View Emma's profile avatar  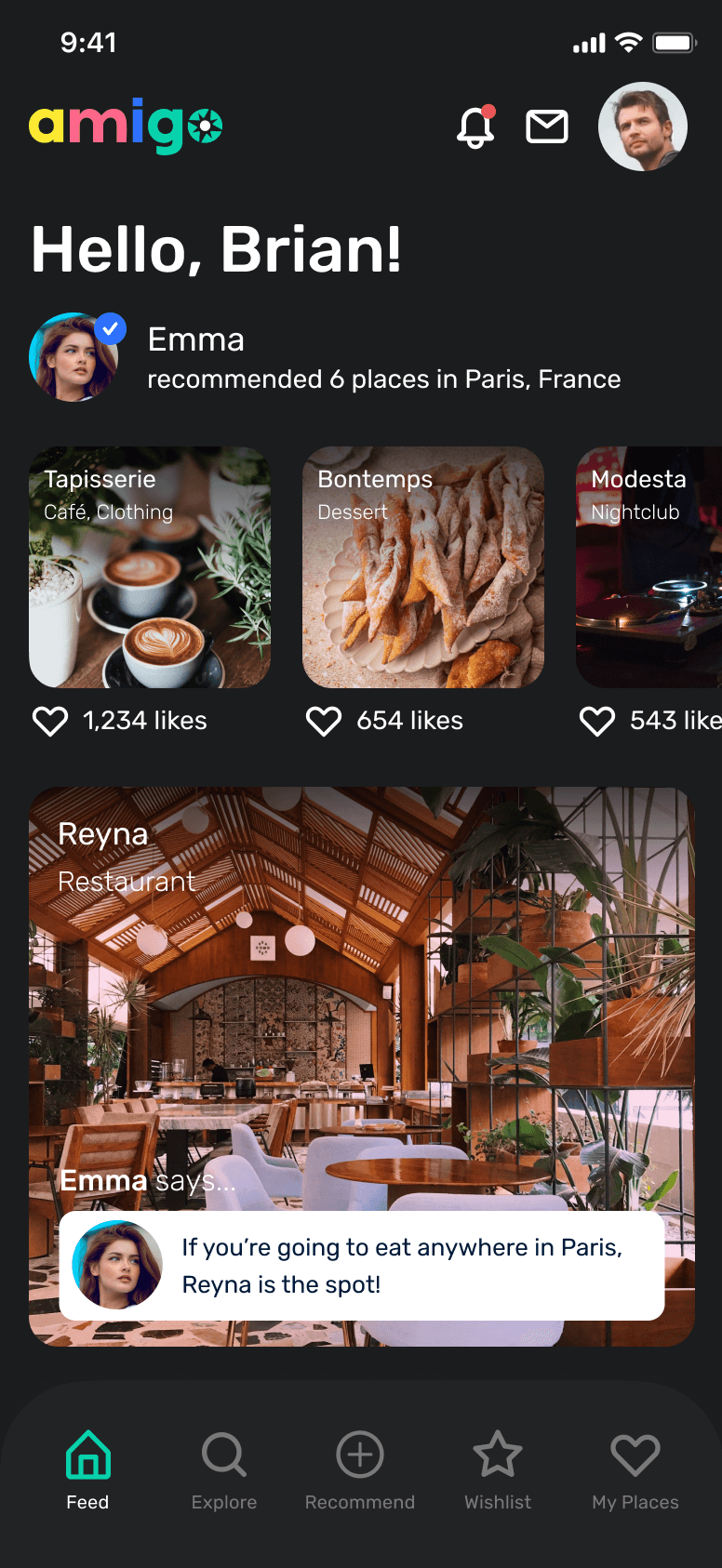tap(74, 357)
